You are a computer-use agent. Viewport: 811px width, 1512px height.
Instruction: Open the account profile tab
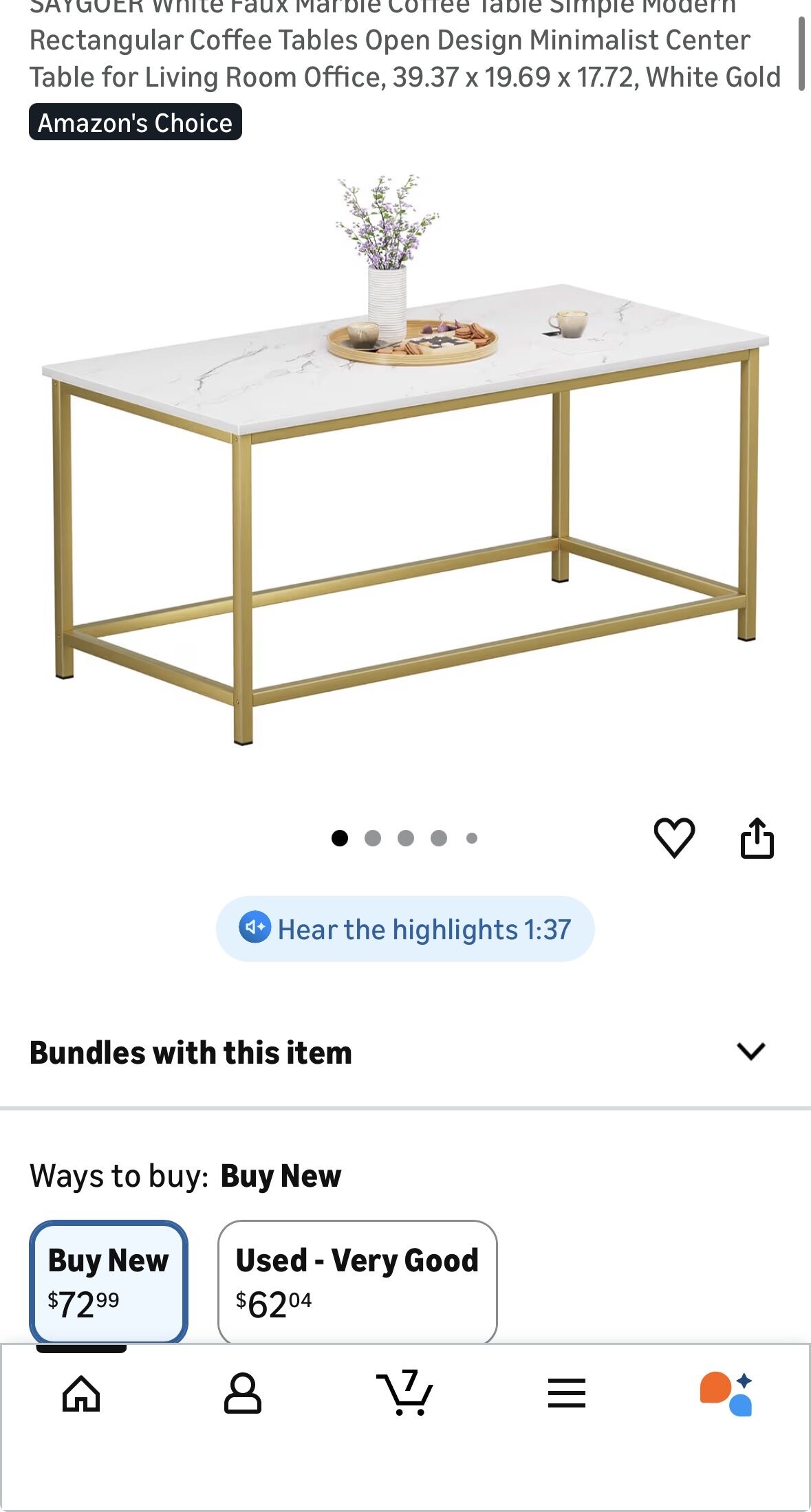pos(243,1394)
